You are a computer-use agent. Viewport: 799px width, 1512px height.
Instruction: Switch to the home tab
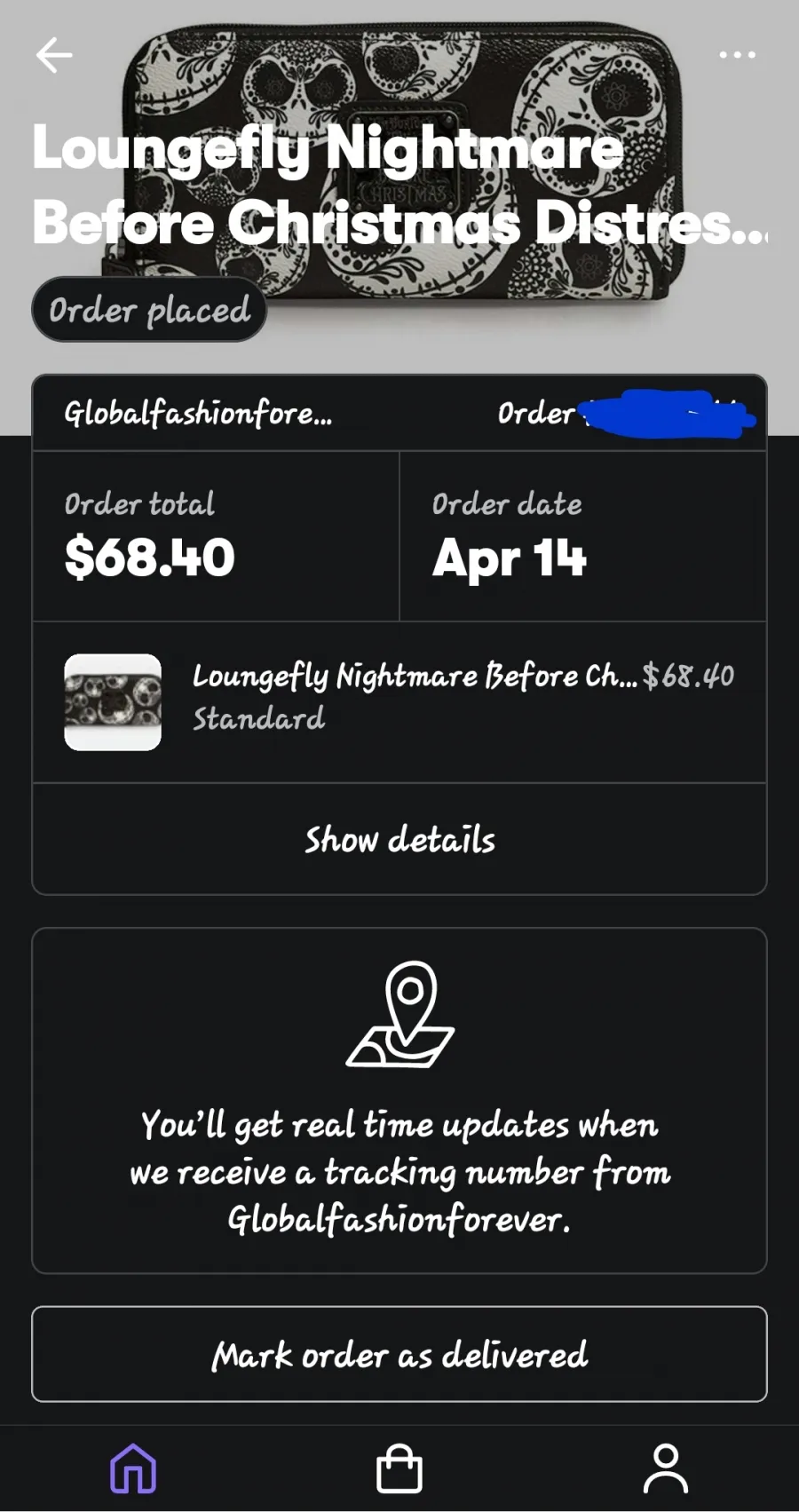click(x=133, y=1468)
